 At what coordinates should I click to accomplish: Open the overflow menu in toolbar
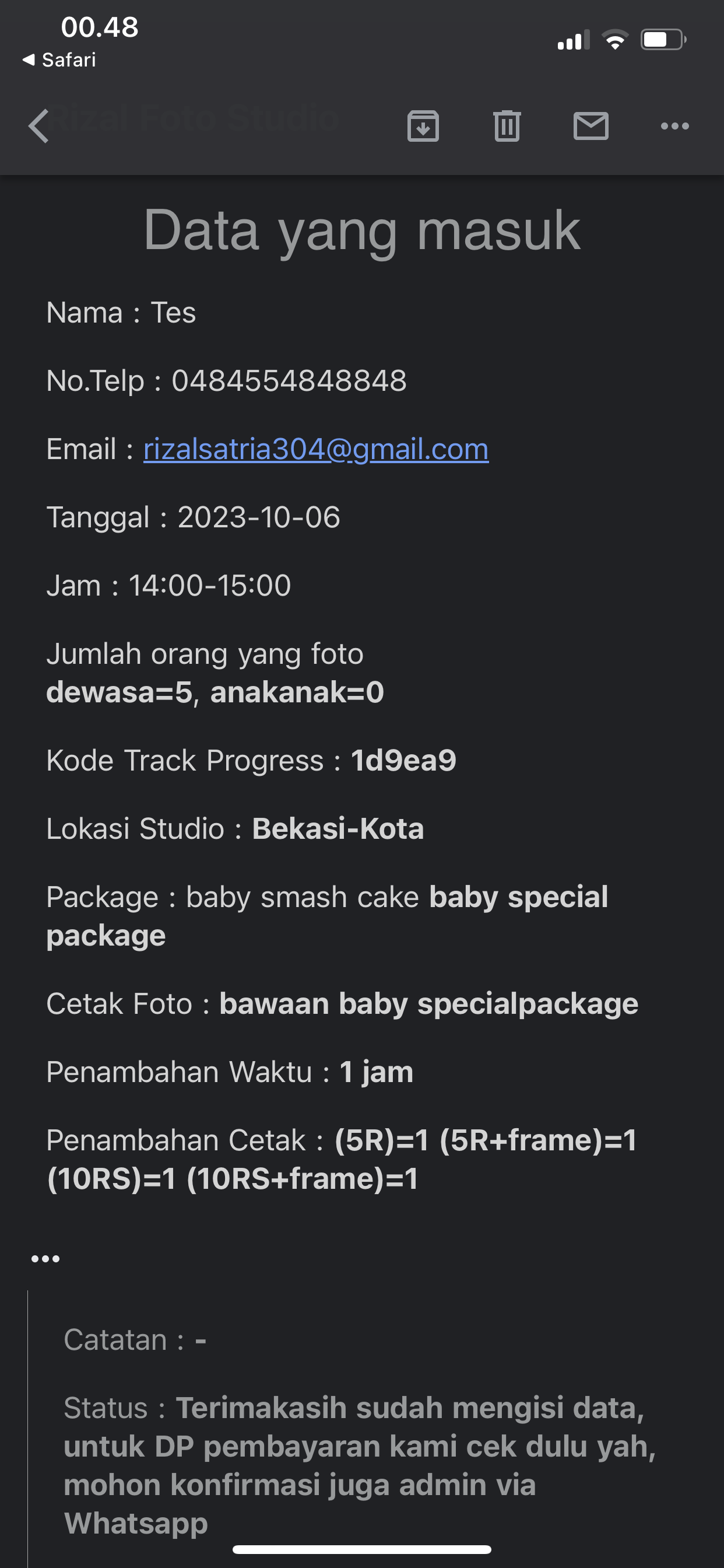coord(674,126)
